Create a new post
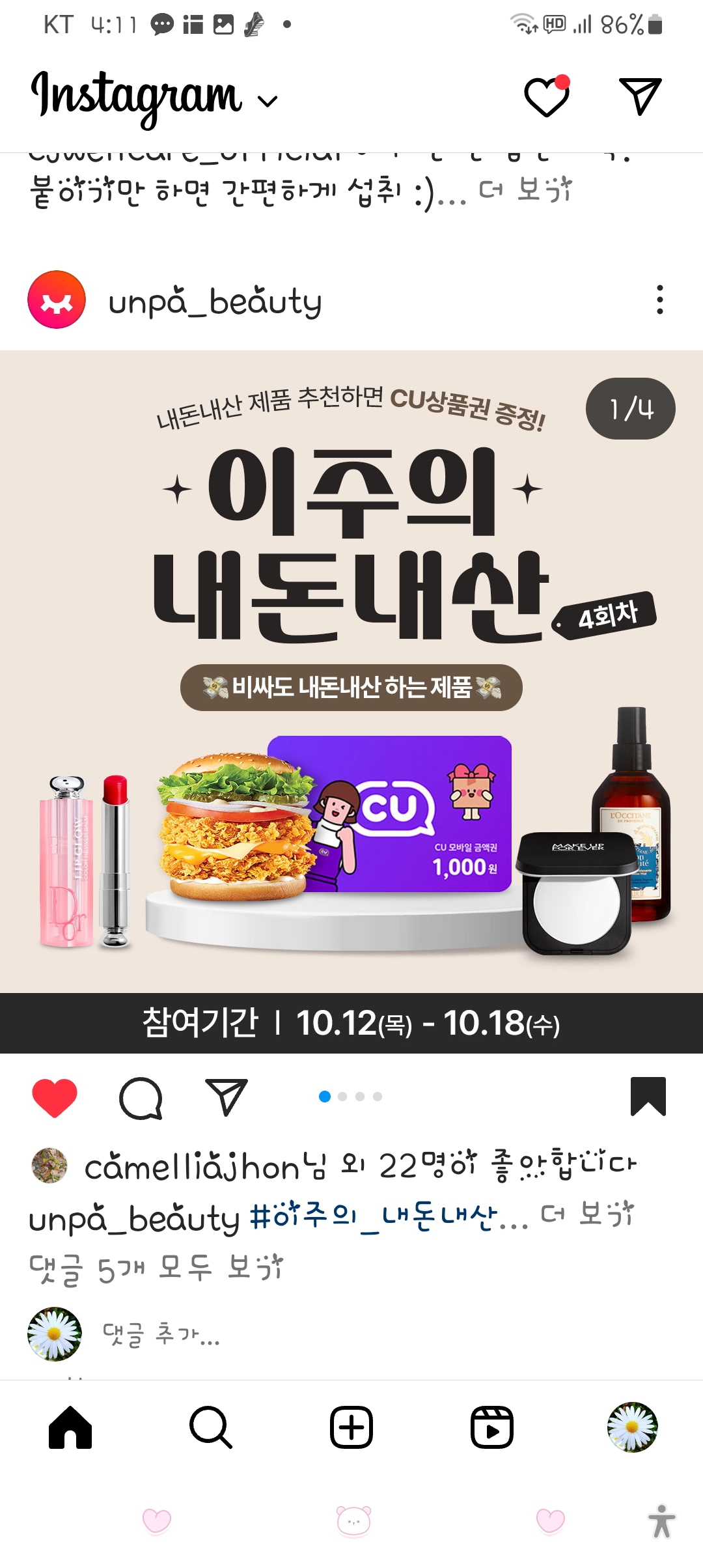Viewport: 703px width, 1568px height. [351, 1427]
